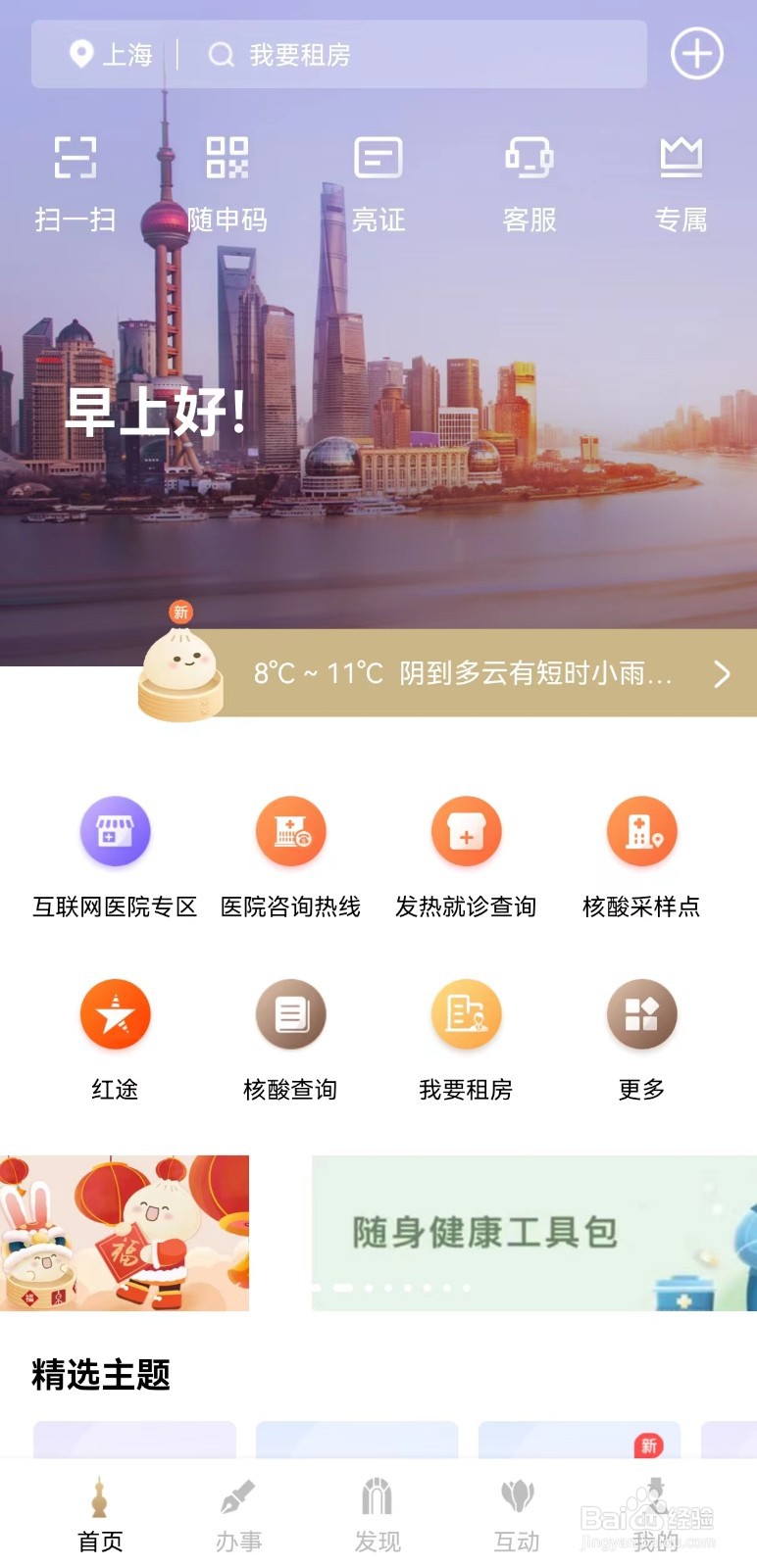
Task: Open the 随身健康工具包 banner
Action: (x=534, y=1233)
